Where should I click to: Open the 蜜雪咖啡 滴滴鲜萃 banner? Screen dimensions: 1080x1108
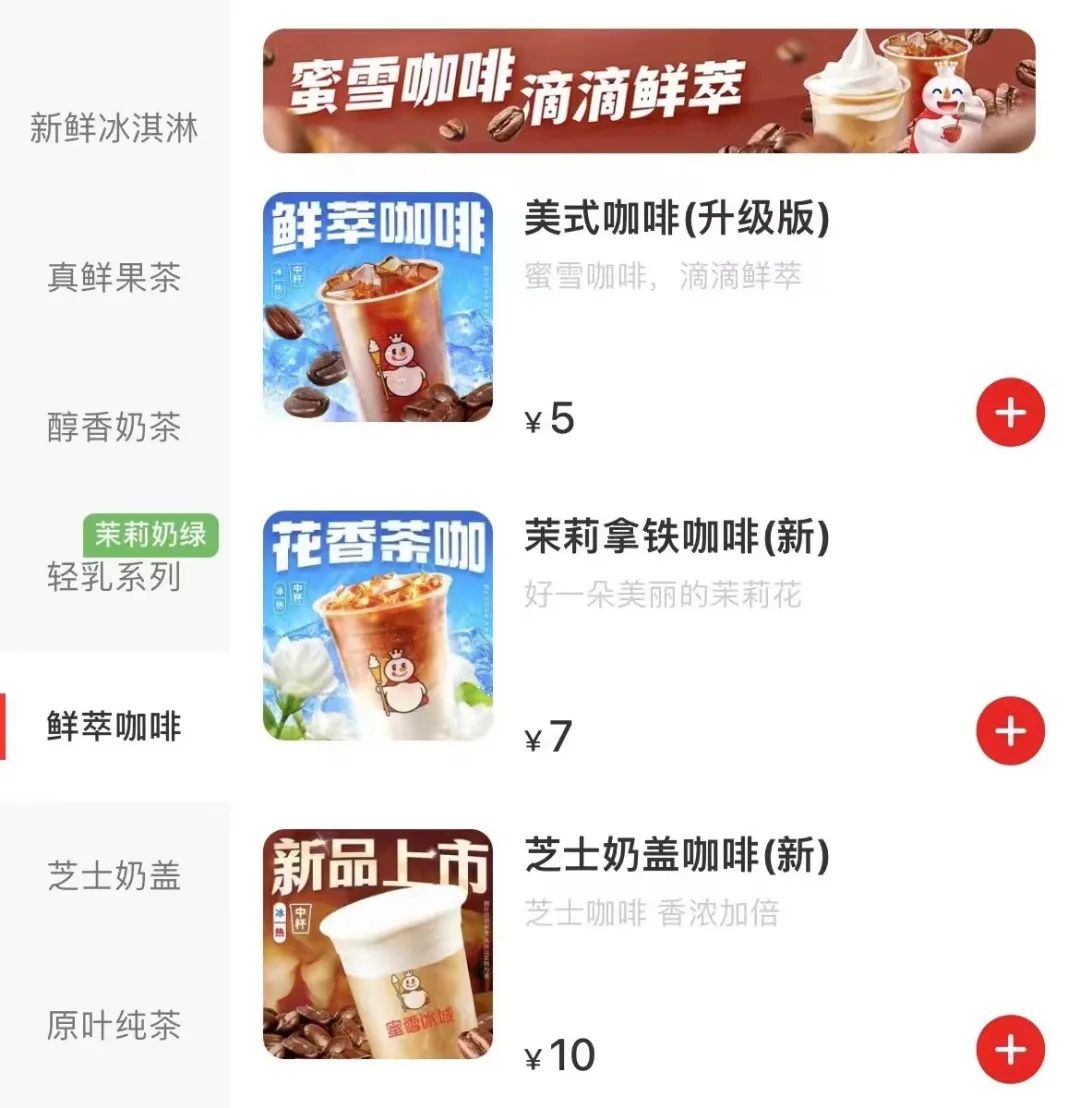point(648,90)
